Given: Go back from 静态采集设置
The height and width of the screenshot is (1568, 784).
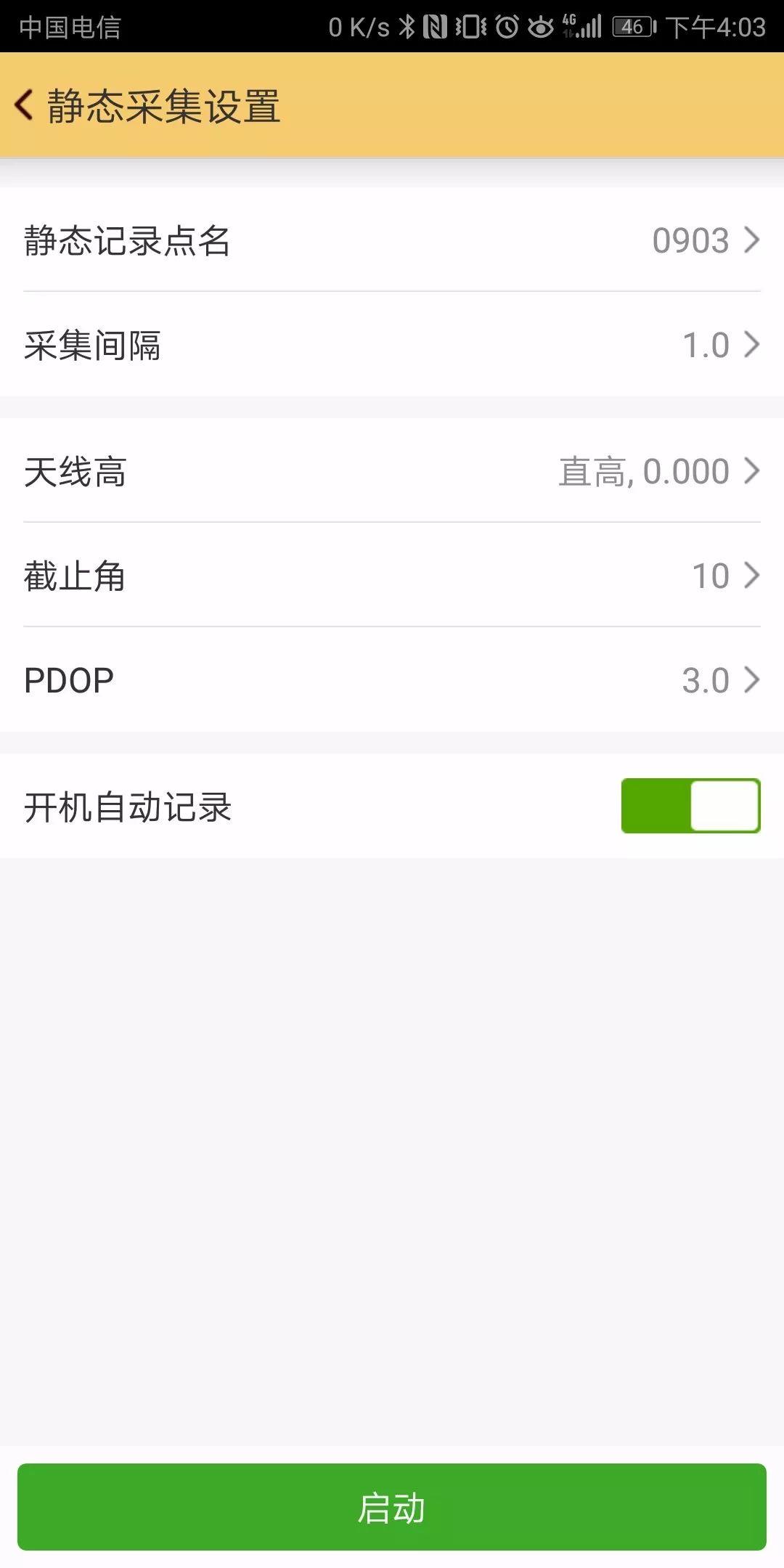Looking at the screenshot, I should pos(25,105).
